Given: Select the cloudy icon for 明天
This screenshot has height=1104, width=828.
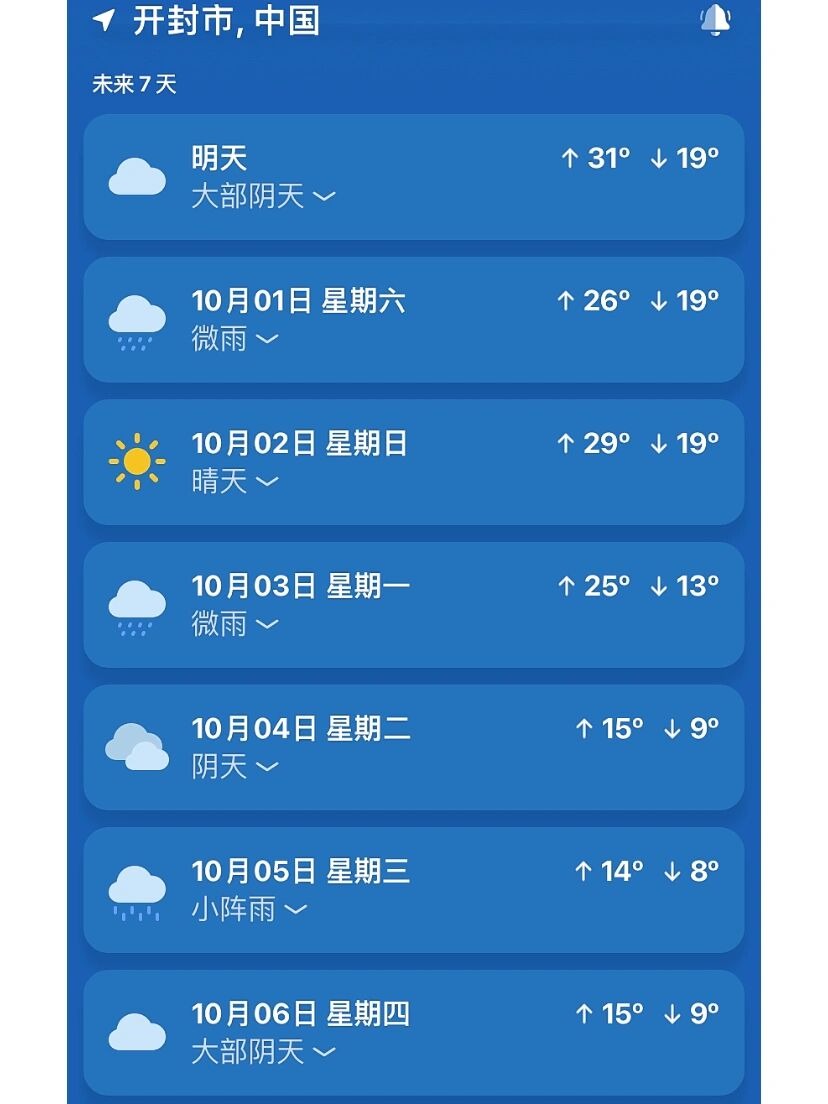Looking at the screenshot, I should (138, 176).
